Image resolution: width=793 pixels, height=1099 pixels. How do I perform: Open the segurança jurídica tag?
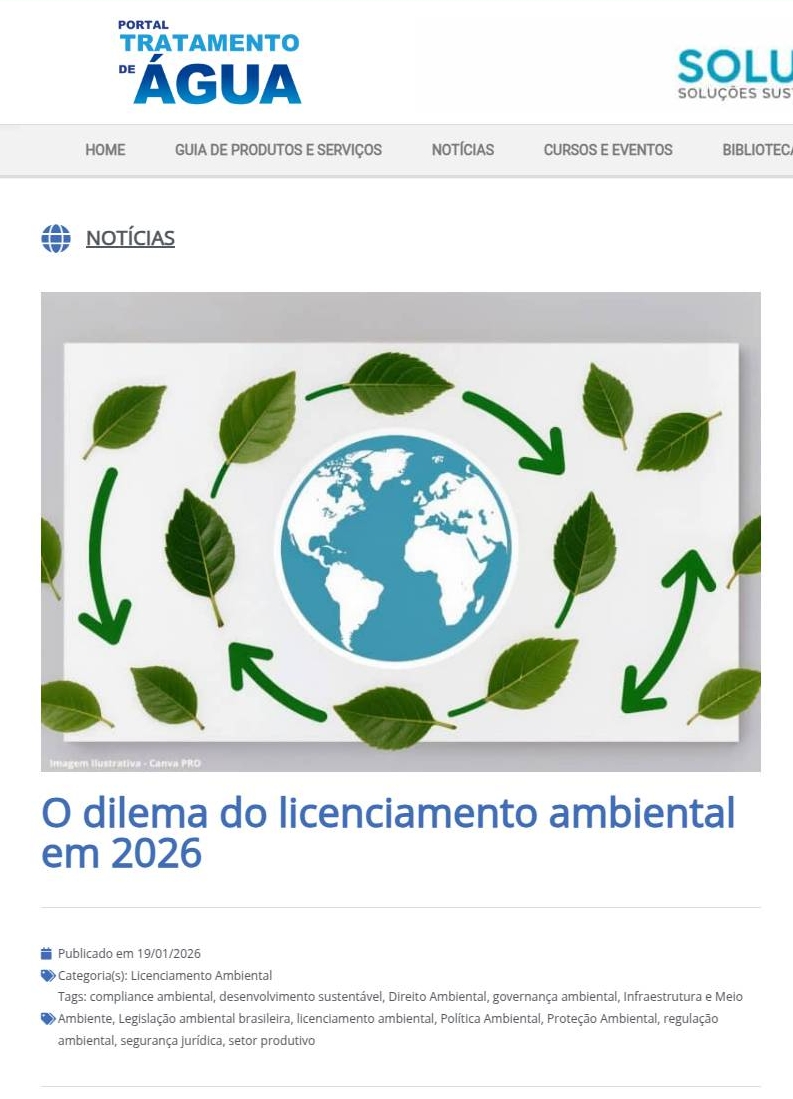[x=171, y=1041]
